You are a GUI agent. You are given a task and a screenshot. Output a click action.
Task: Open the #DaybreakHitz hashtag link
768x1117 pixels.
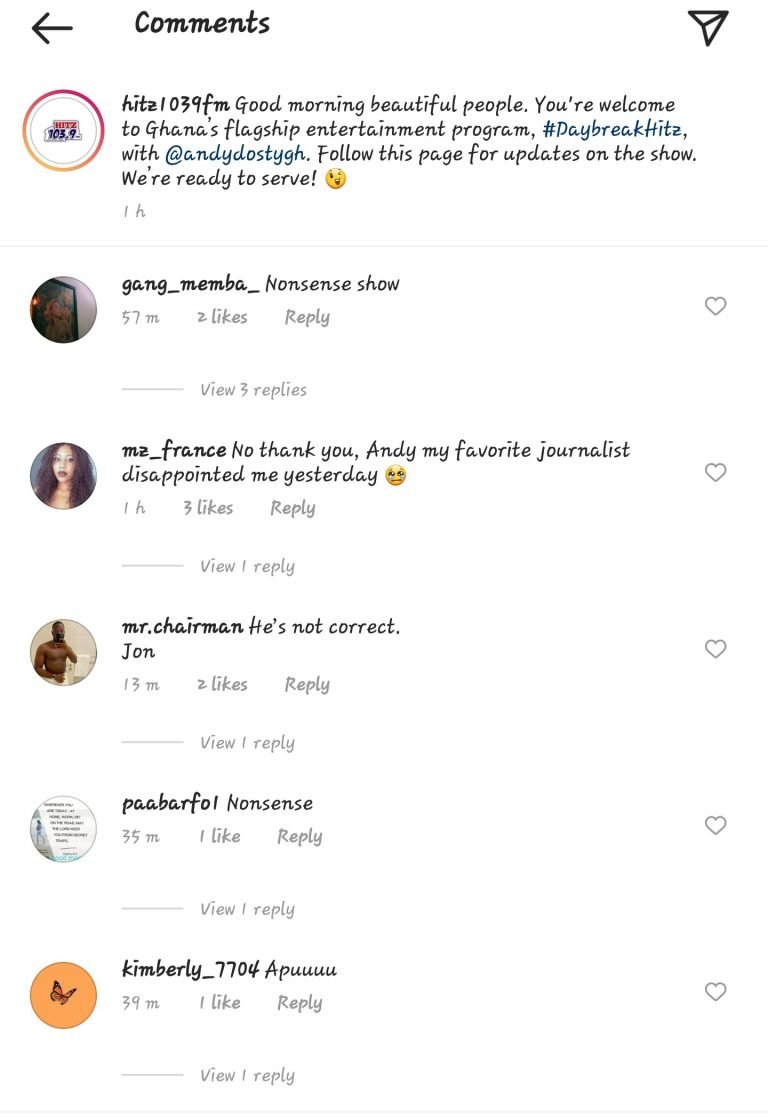(613, 130)
